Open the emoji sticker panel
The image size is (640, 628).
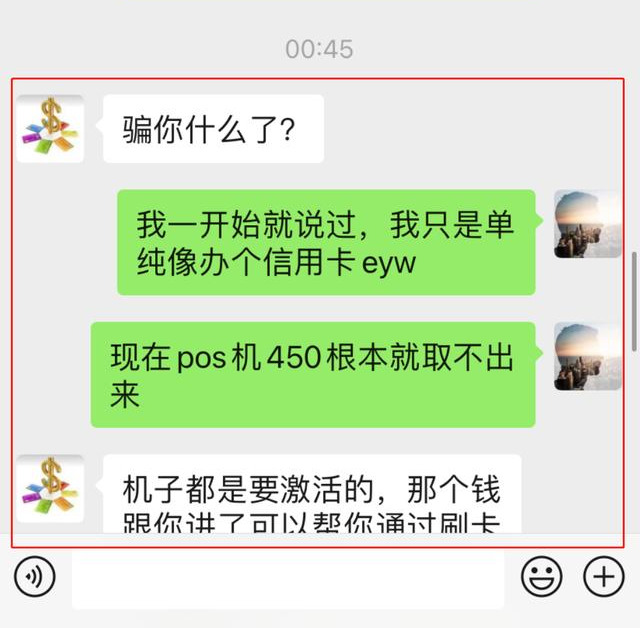[x=542, y=576]
